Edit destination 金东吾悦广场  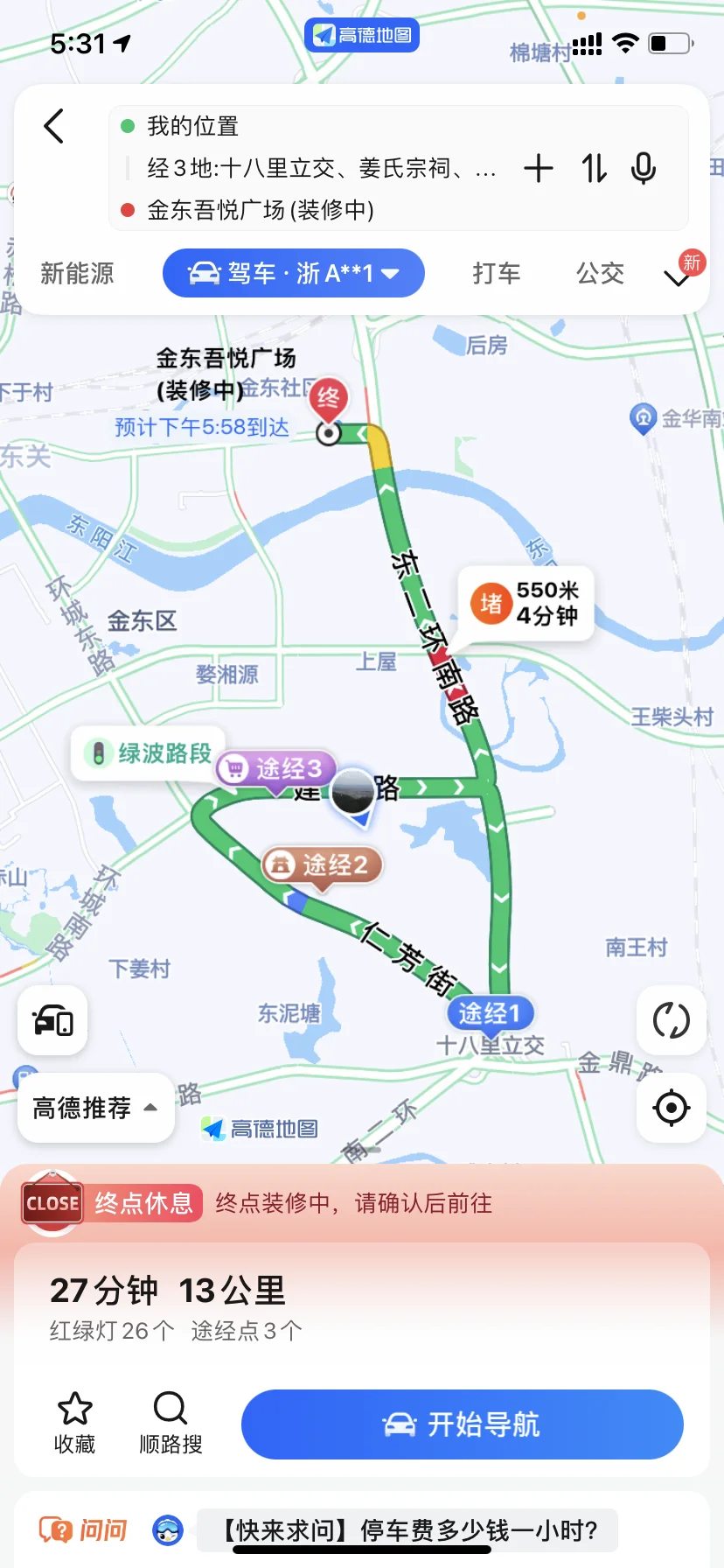pyautogui.click(x=261, y=210)
